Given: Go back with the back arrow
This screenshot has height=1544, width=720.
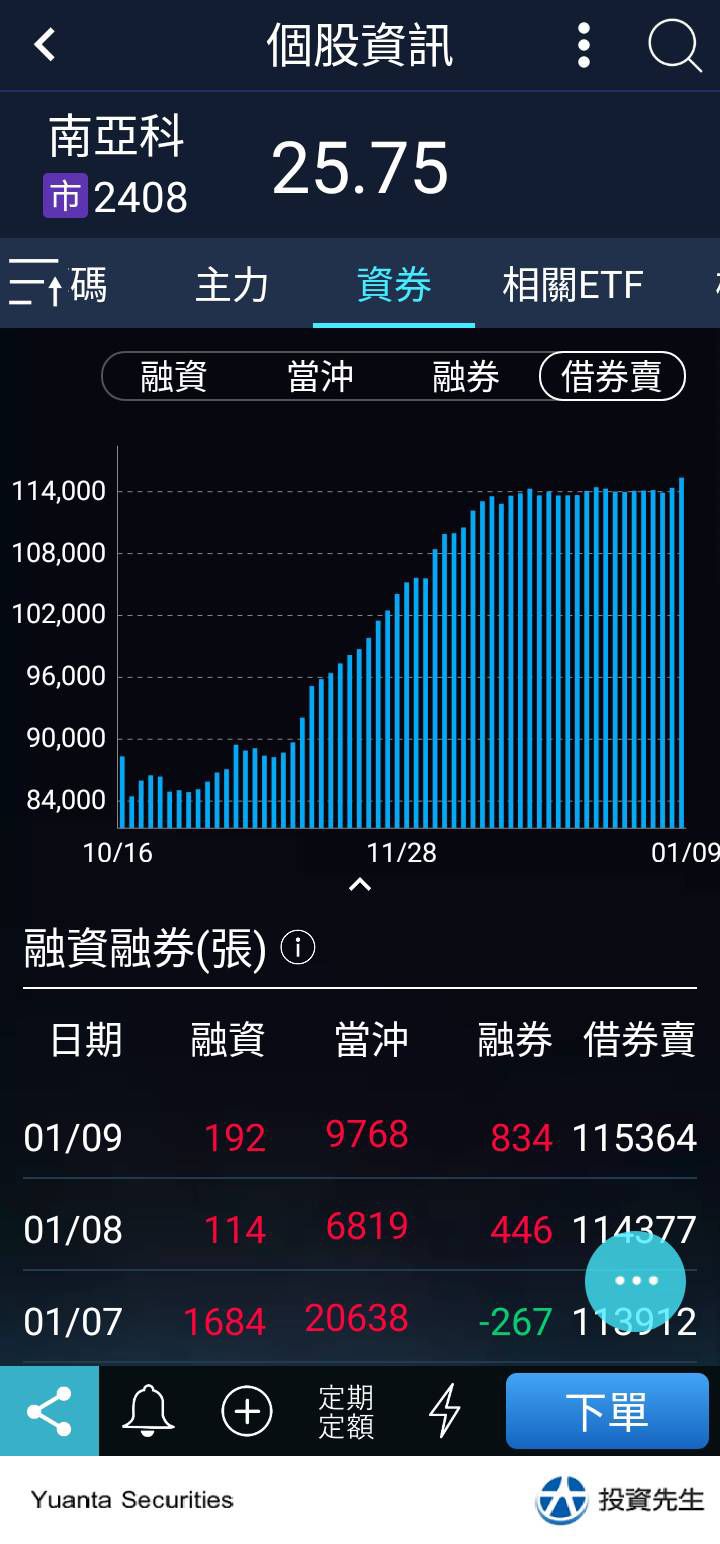Looking at the screenshot, I should point(45,45).
